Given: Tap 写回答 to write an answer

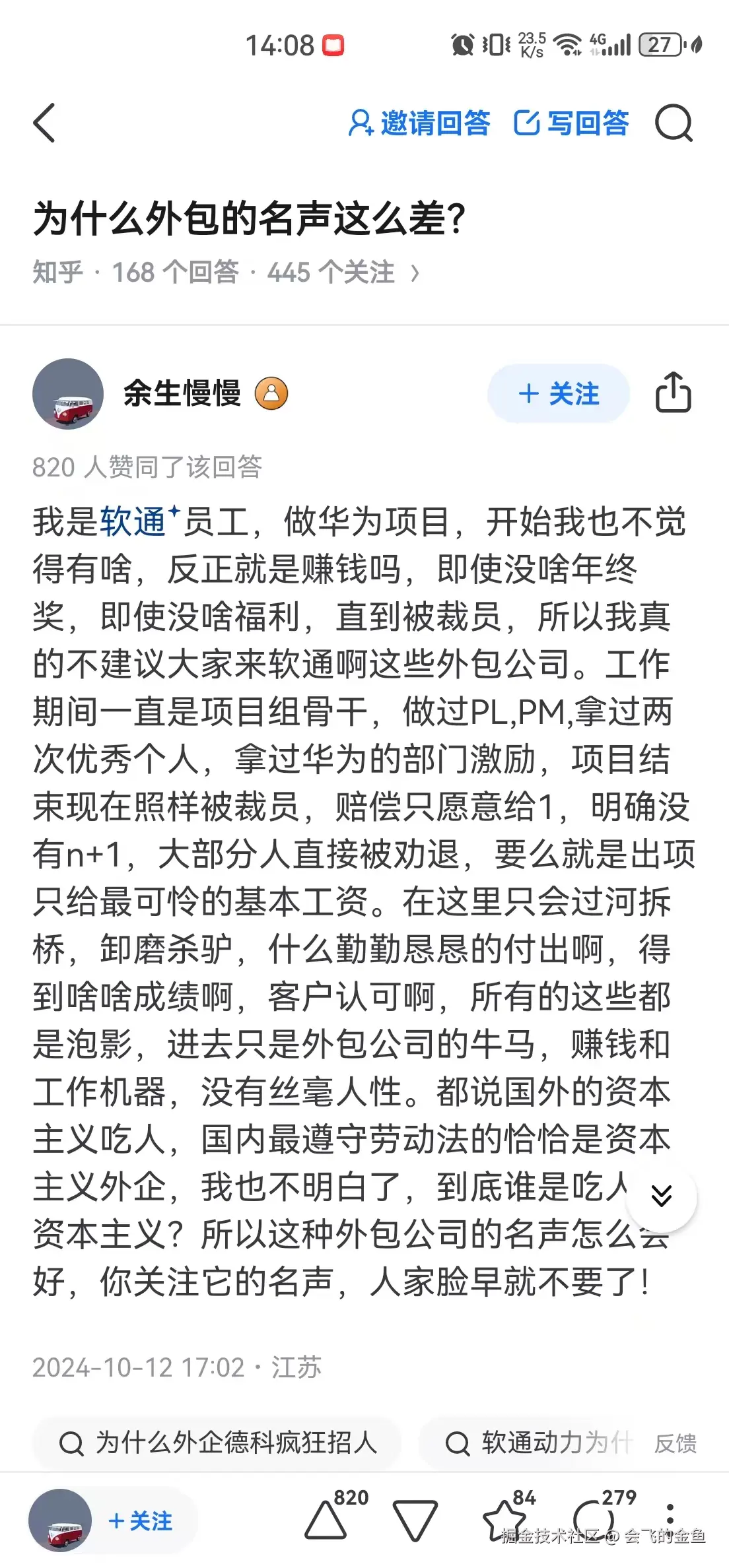Looking at the screenshot, I should (572, 123).
